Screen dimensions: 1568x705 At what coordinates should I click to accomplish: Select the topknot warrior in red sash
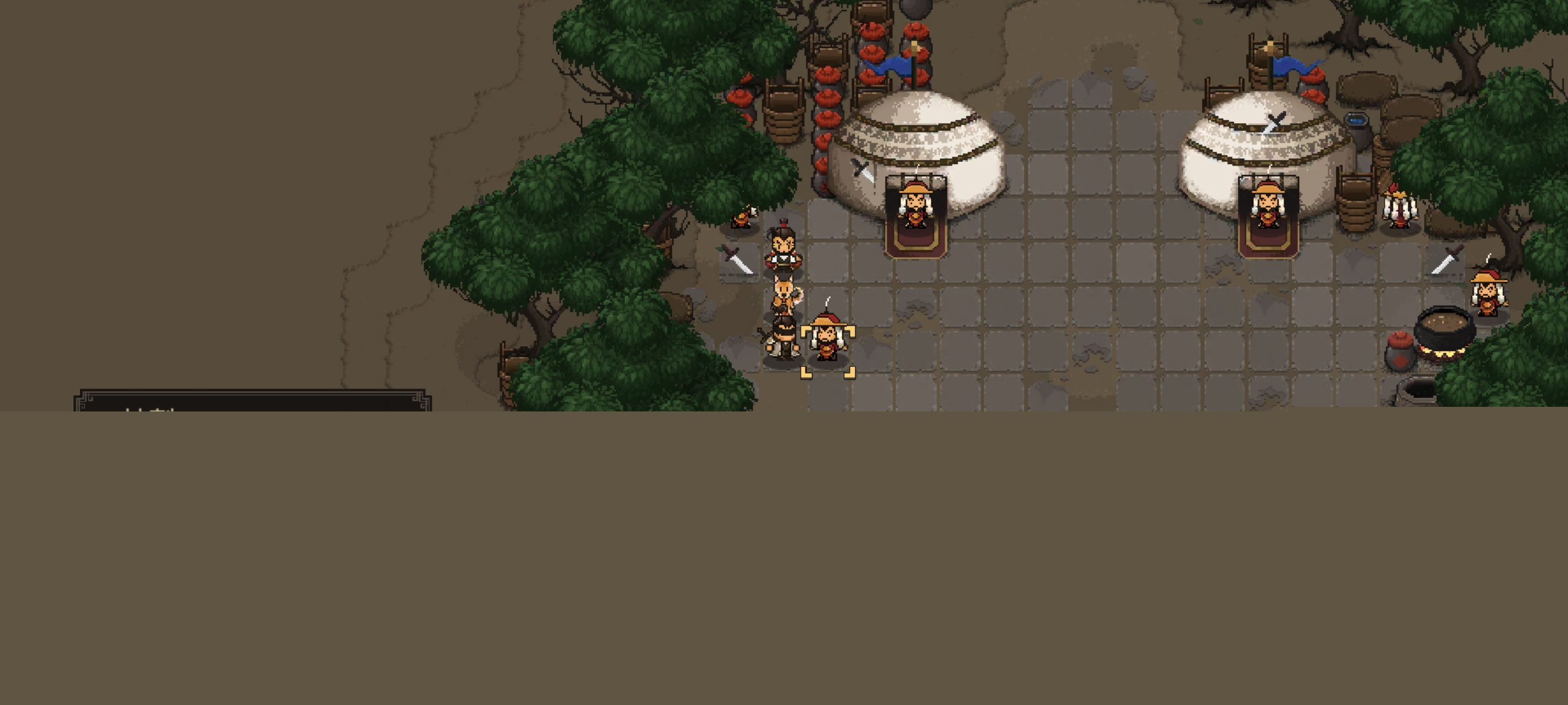783,250
